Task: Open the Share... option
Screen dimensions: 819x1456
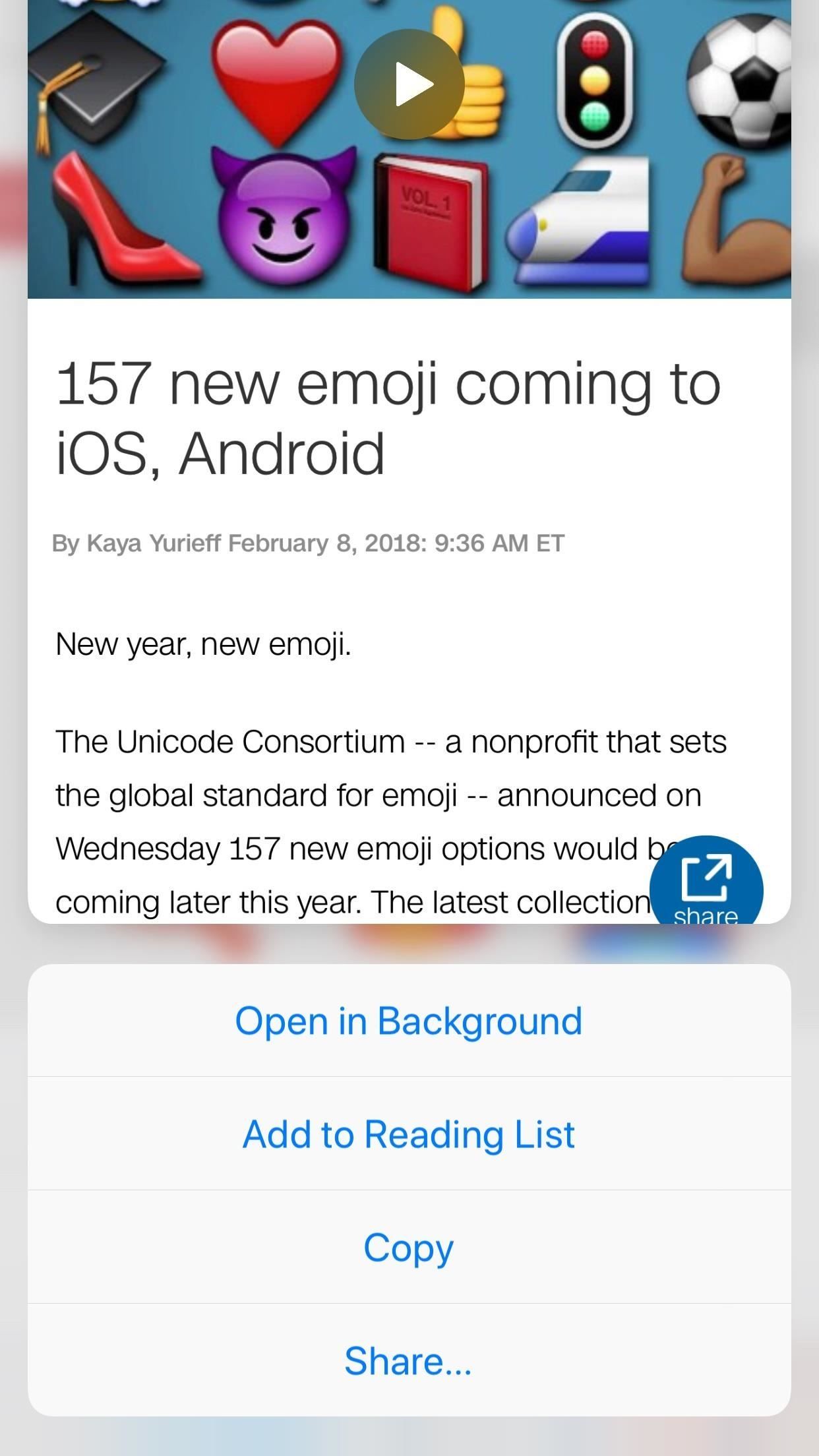Action: pos(409,1361)
